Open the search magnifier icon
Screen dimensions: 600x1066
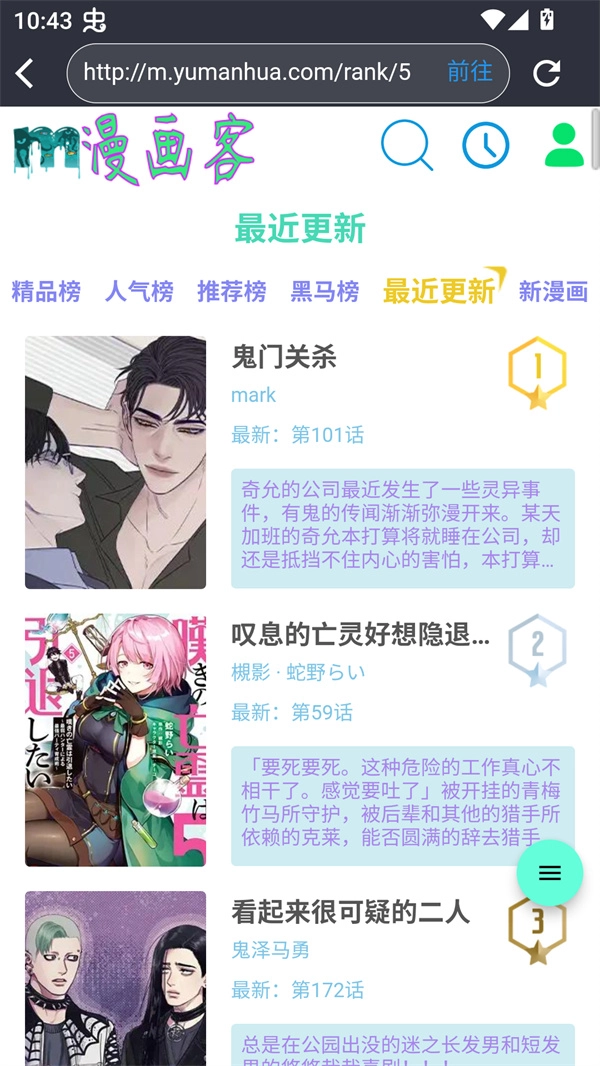click(407, 146)
